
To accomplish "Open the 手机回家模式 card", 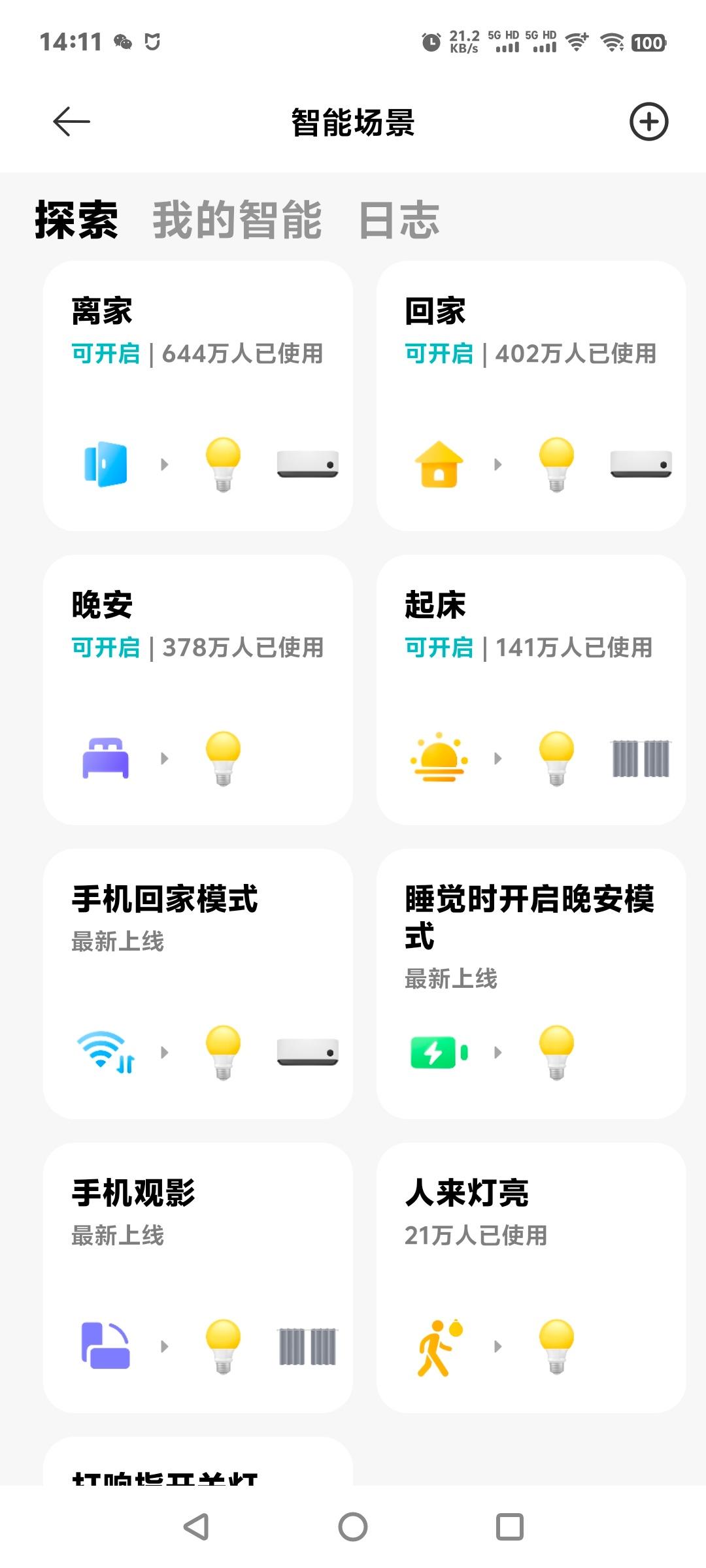I will coord(198,984).
